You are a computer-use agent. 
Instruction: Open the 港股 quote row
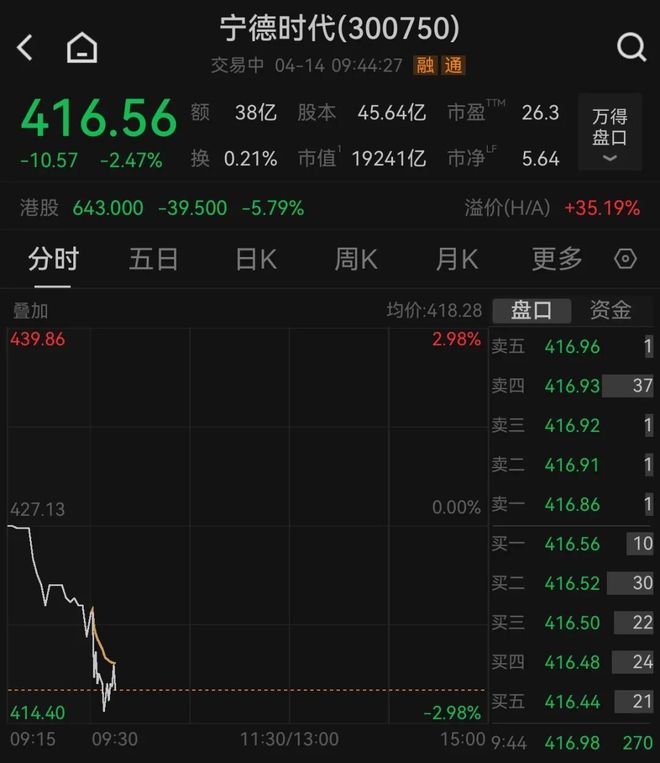click(x=162, y=208)
